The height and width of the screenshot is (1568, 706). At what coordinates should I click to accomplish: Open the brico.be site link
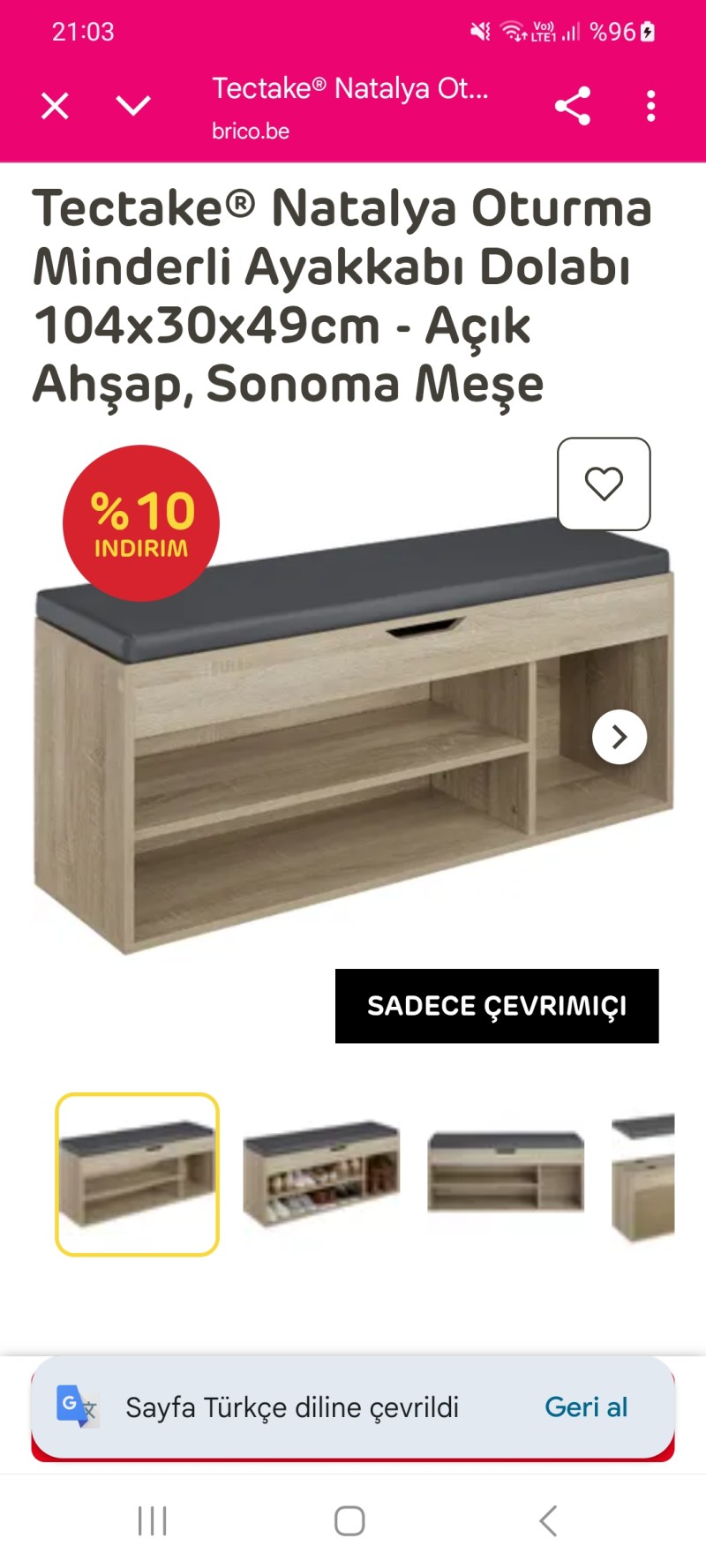[250, 131]
